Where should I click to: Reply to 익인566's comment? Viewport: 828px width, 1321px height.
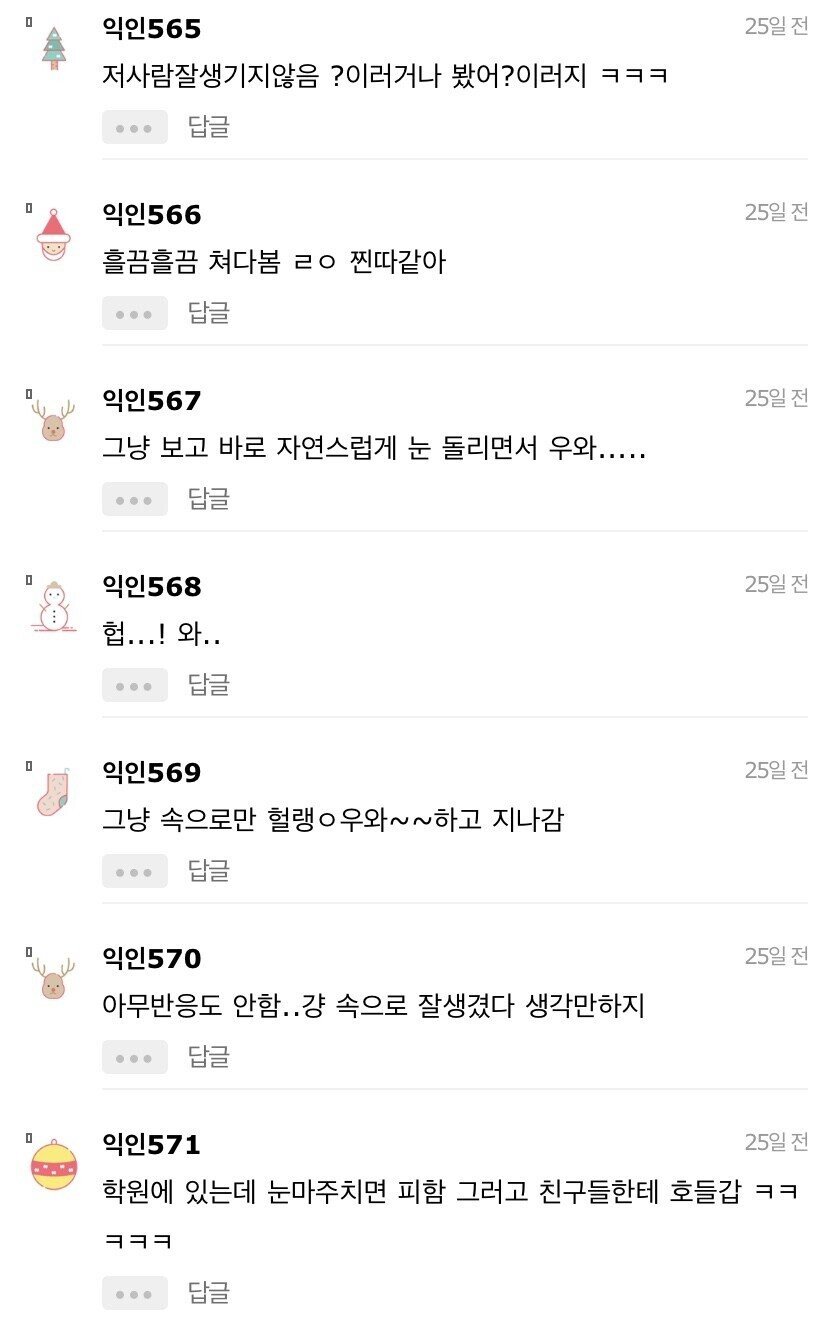click(209, 313)
